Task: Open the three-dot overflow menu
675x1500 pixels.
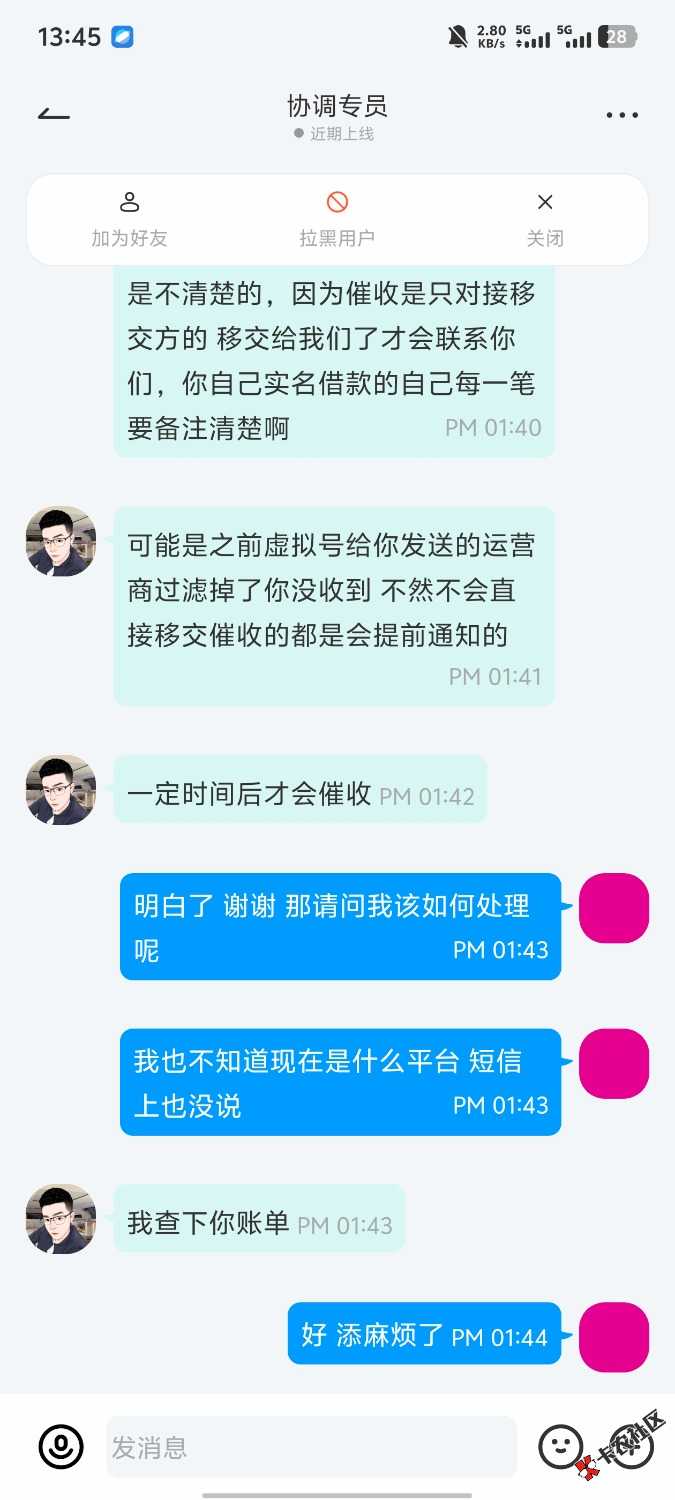Action: 622,115
